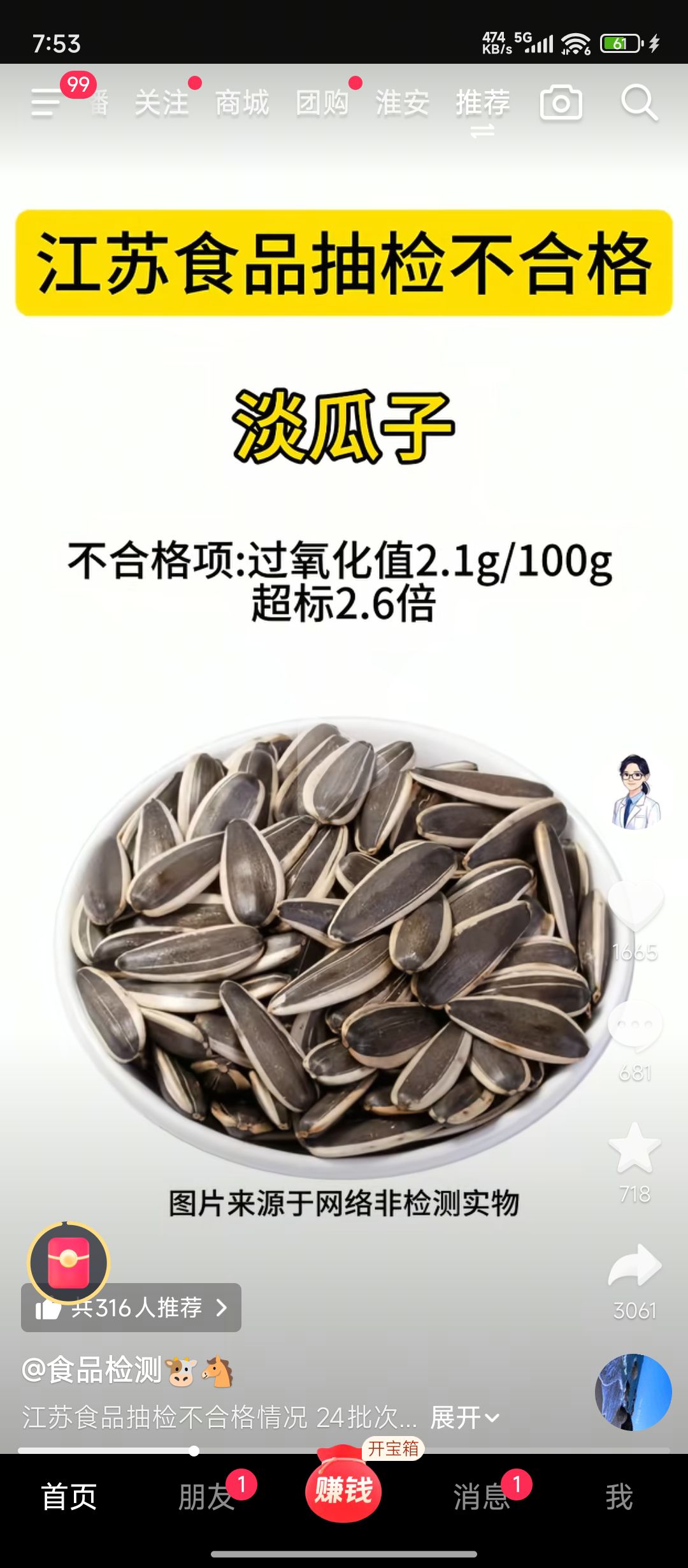This screenshot has width=688, height=1568.
Task: Switch to the 关注 tab
Action: [x=162, y=103]
